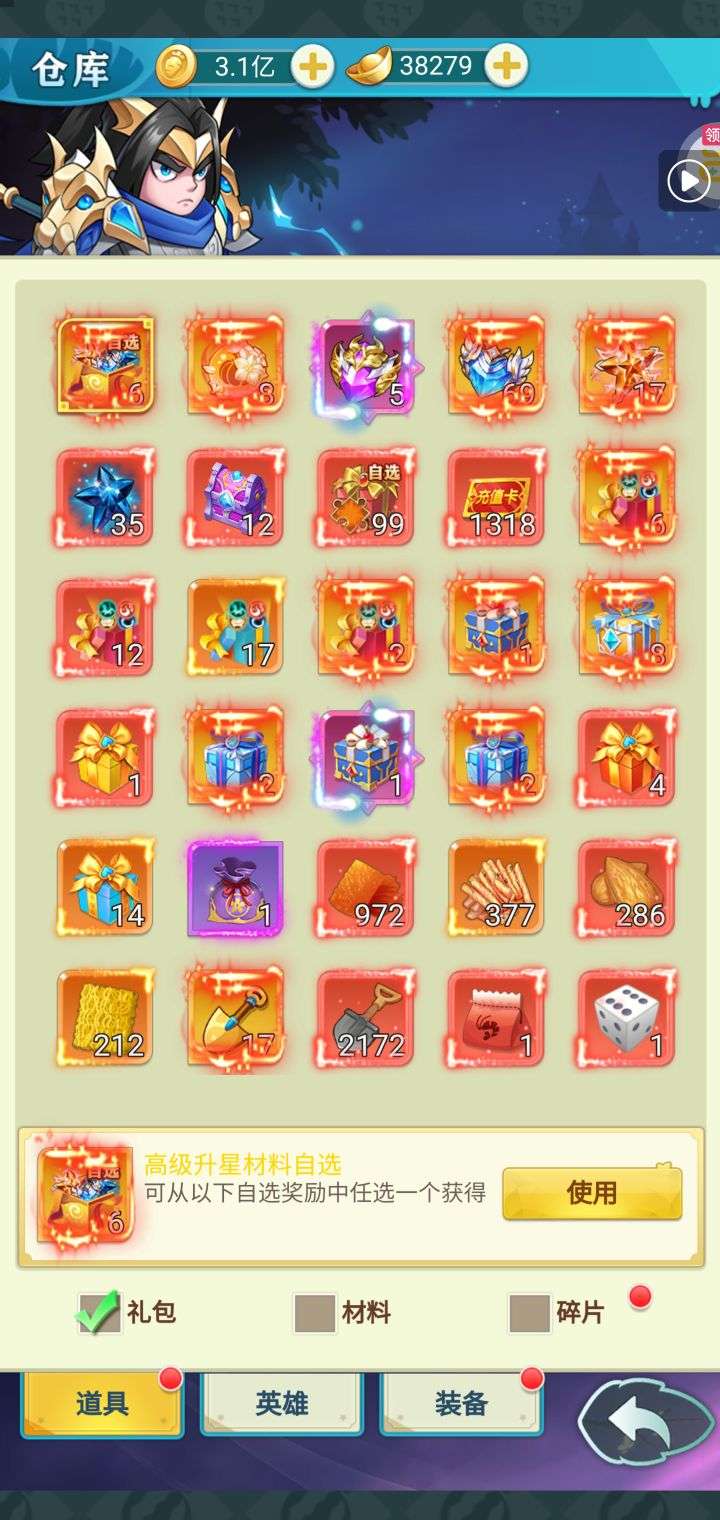Select the blue star item with 35

click(x=105, y=497)
